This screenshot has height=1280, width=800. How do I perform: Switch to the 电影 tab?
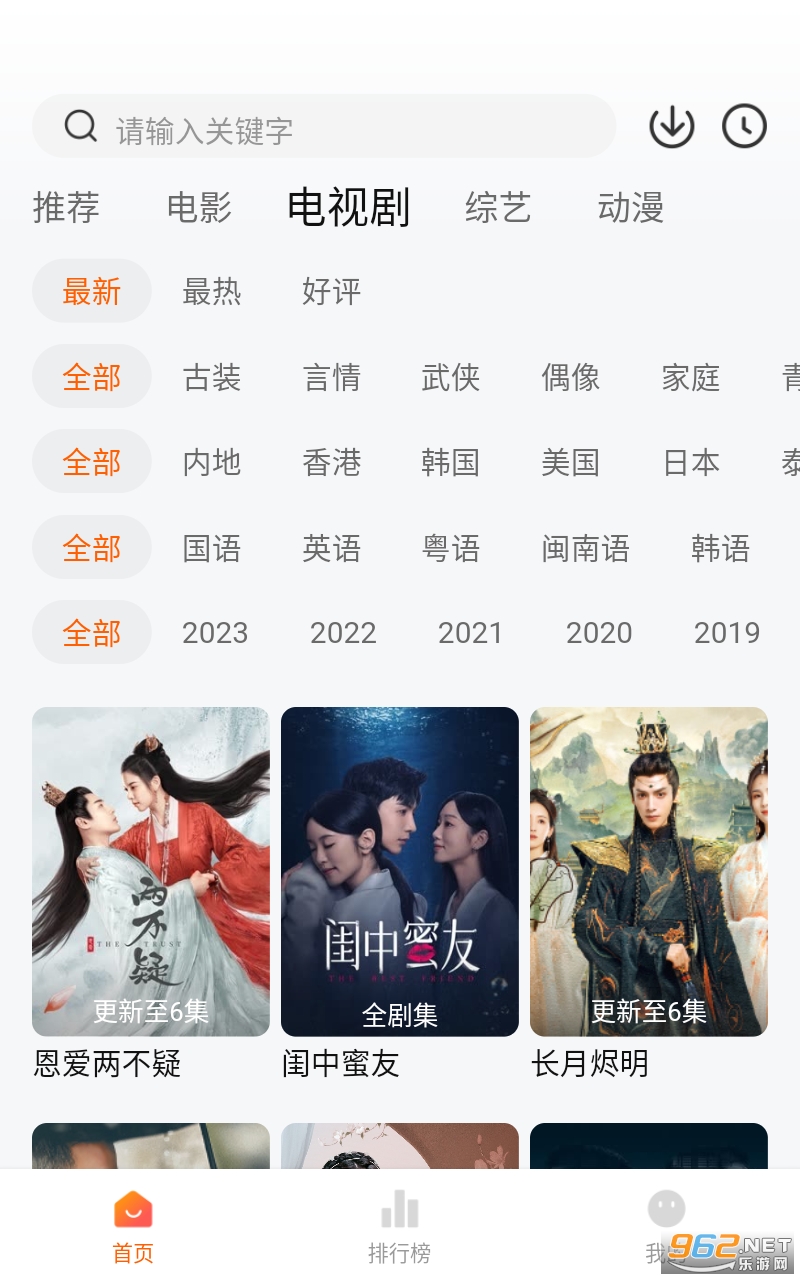pyautogui.click(x=199, y=208)
